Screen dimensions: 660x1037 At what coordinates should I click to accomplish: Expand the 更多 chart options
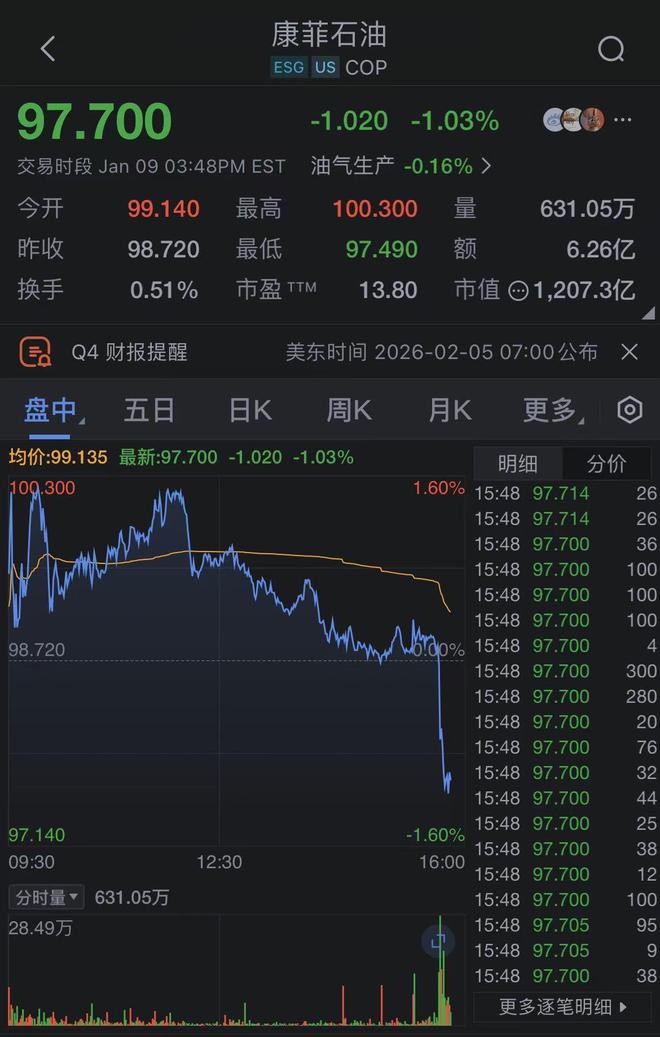(550, 410)
